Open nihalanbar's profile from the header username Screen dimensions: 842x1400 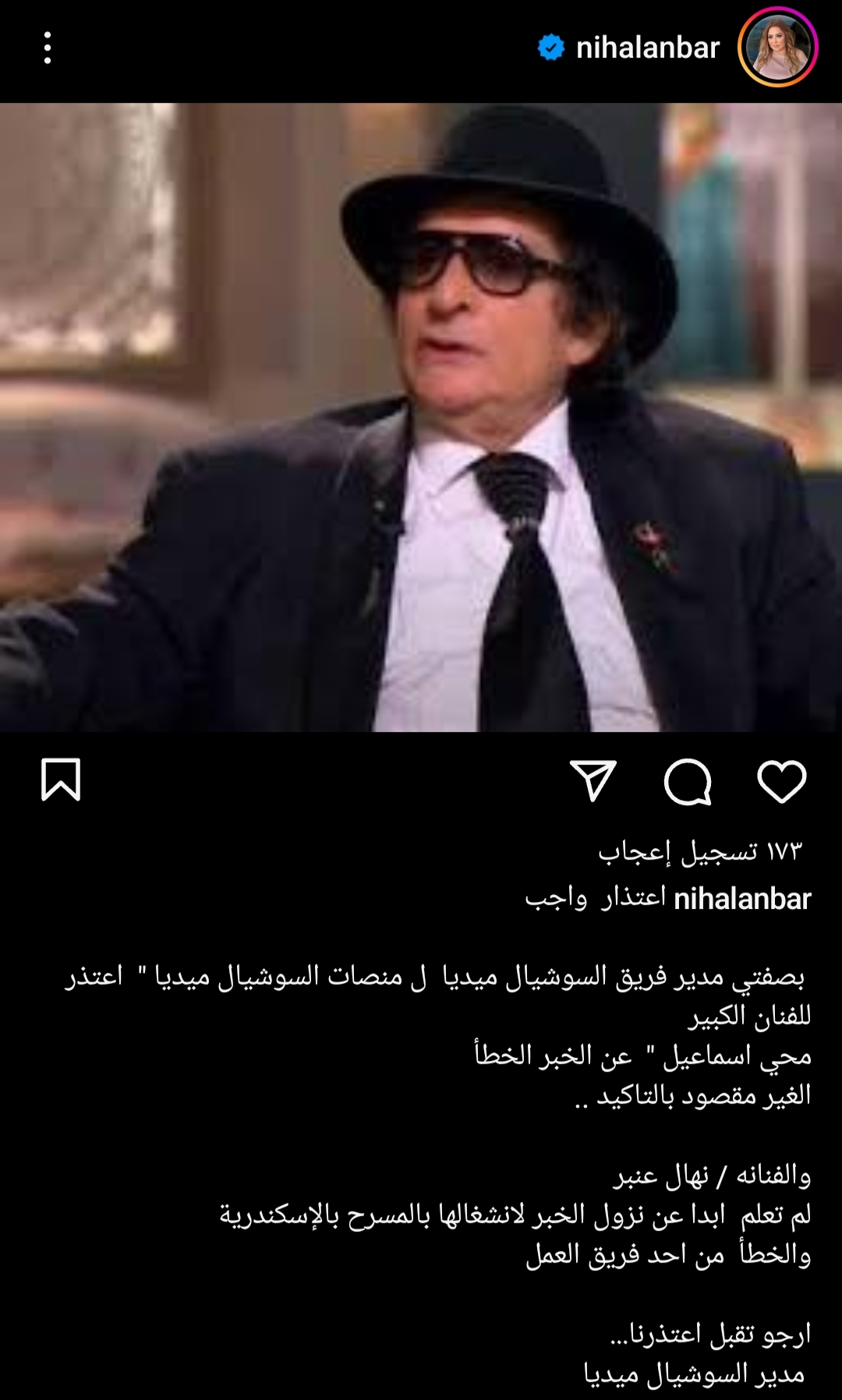tap(647, 48)
